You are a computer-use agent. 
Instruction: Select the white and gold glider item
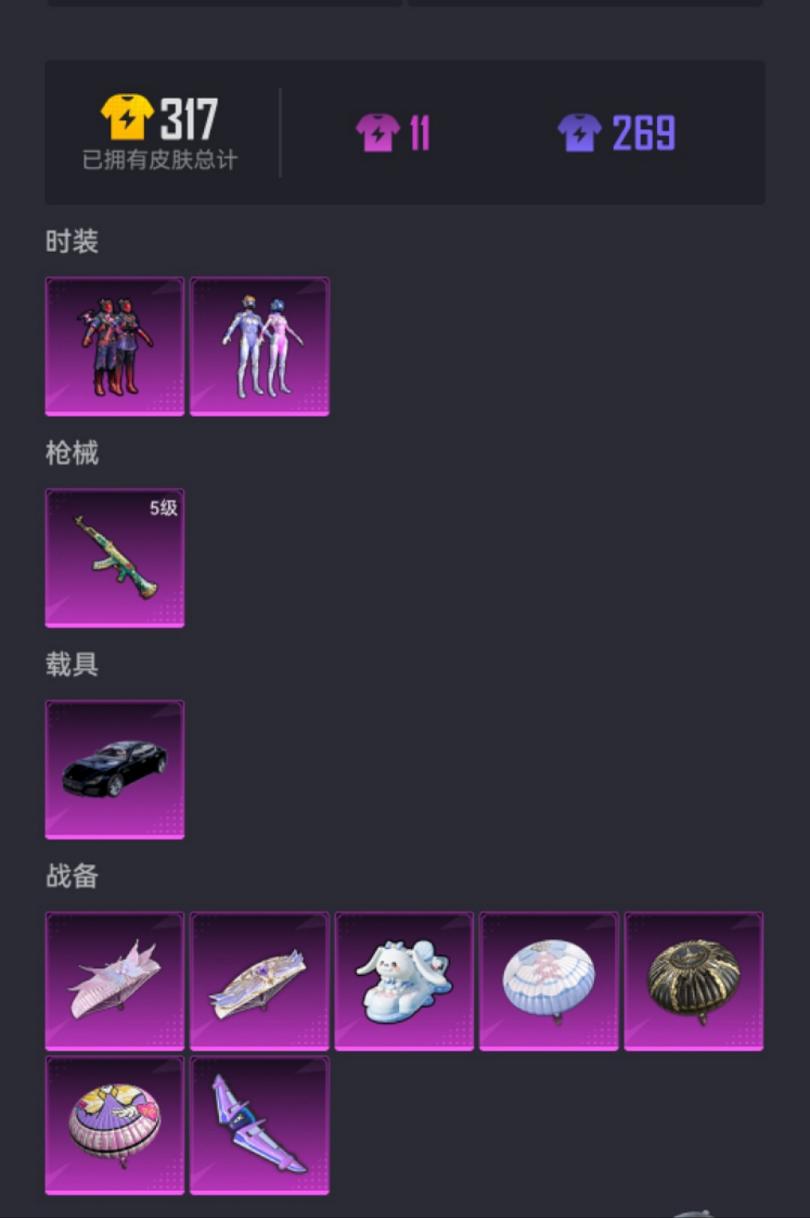click(259, 981)
